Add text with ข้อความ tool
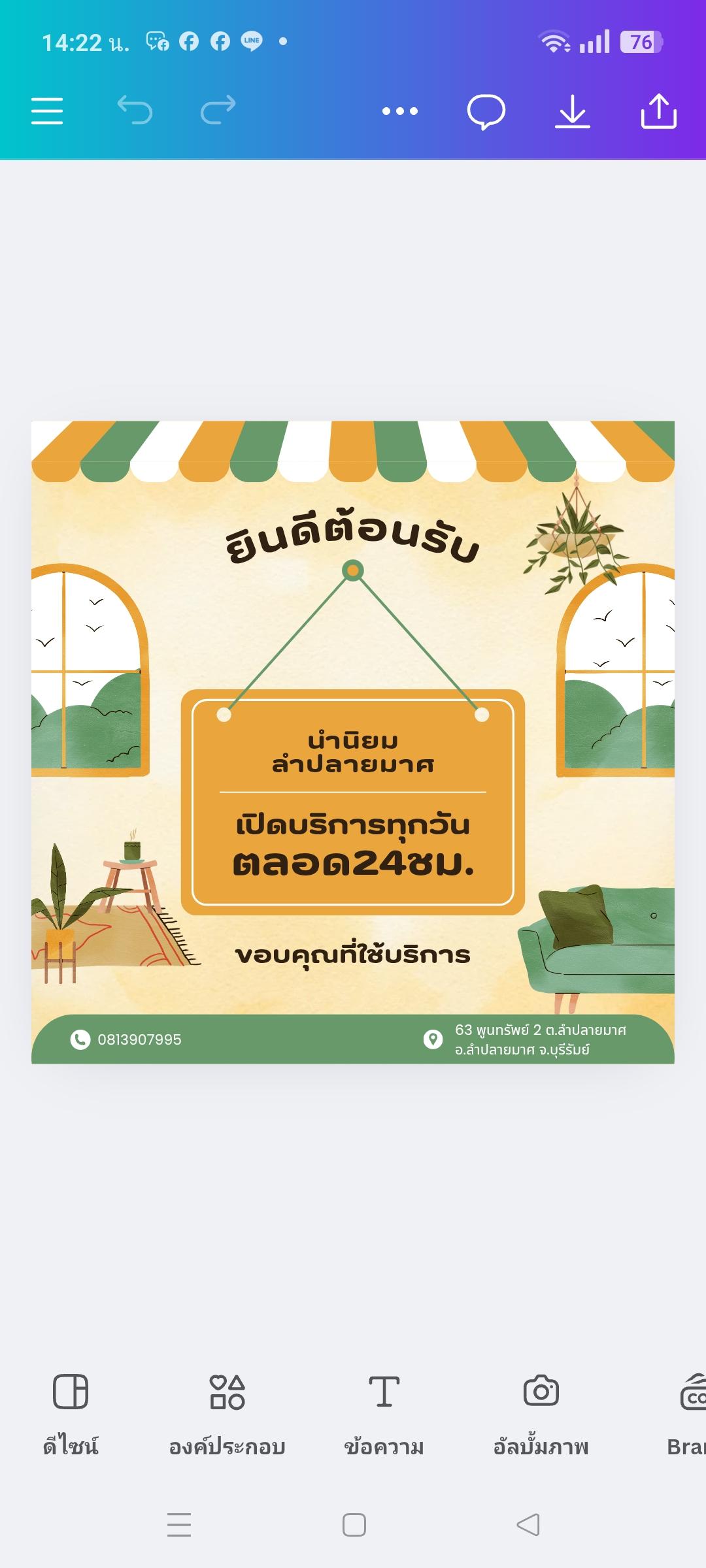706x1568 pixels. pyautogui.click(x=384, y=1411)
